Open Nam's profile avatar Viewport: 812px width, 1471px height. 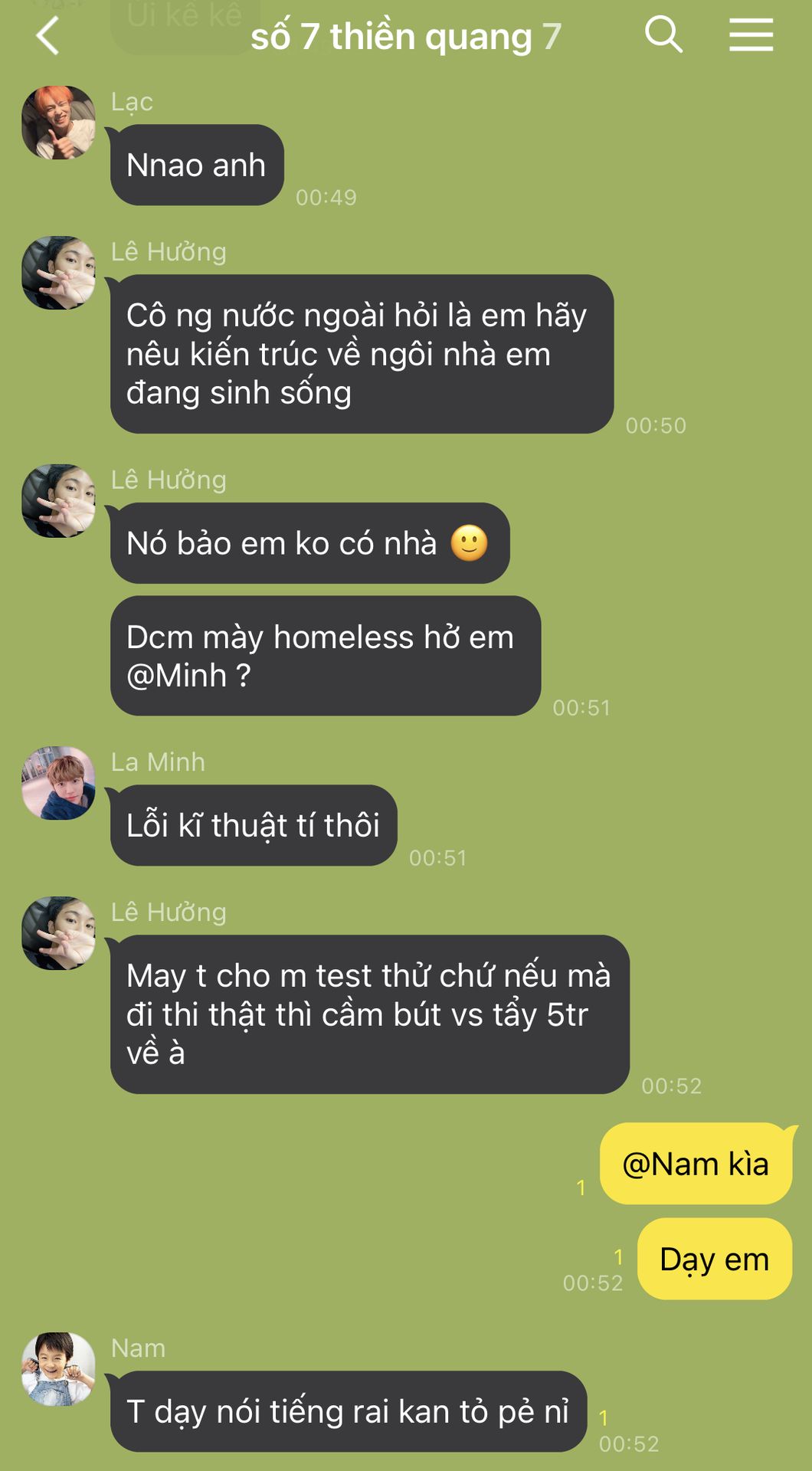(x=58, y=1369)
